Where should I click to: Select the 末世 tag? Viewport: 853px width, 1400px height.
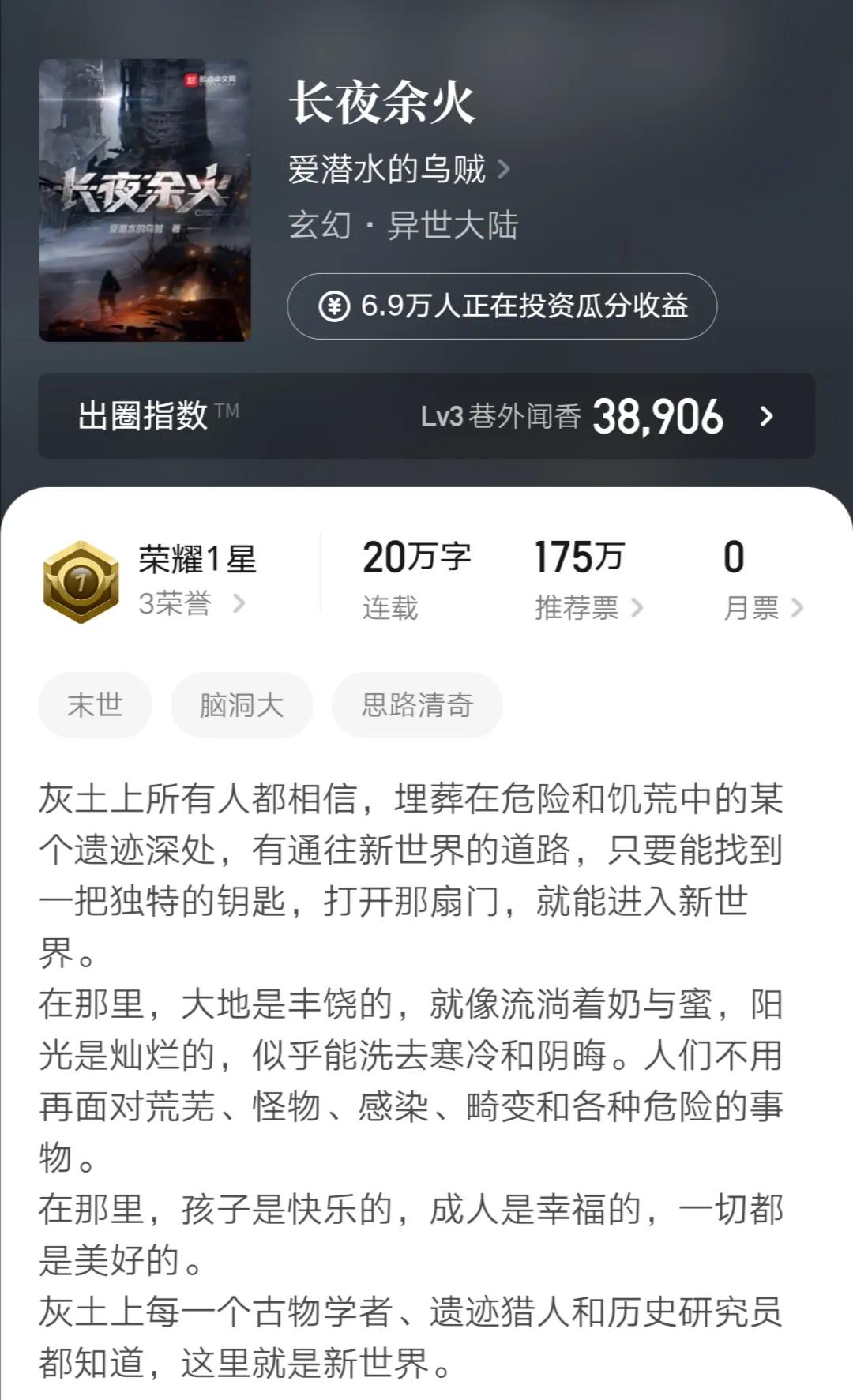click(x=95, y=705)
